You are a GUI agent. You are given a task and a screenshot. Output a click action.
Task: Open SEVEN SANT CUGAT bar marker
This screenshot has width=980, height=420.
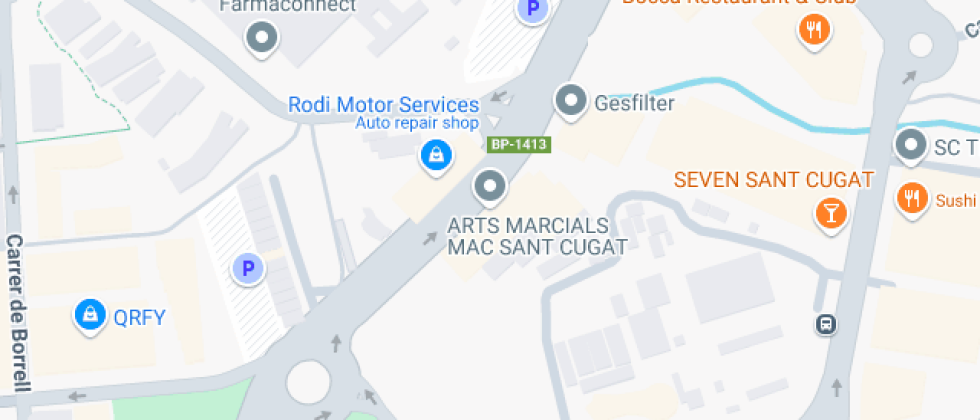pos(831,211)
